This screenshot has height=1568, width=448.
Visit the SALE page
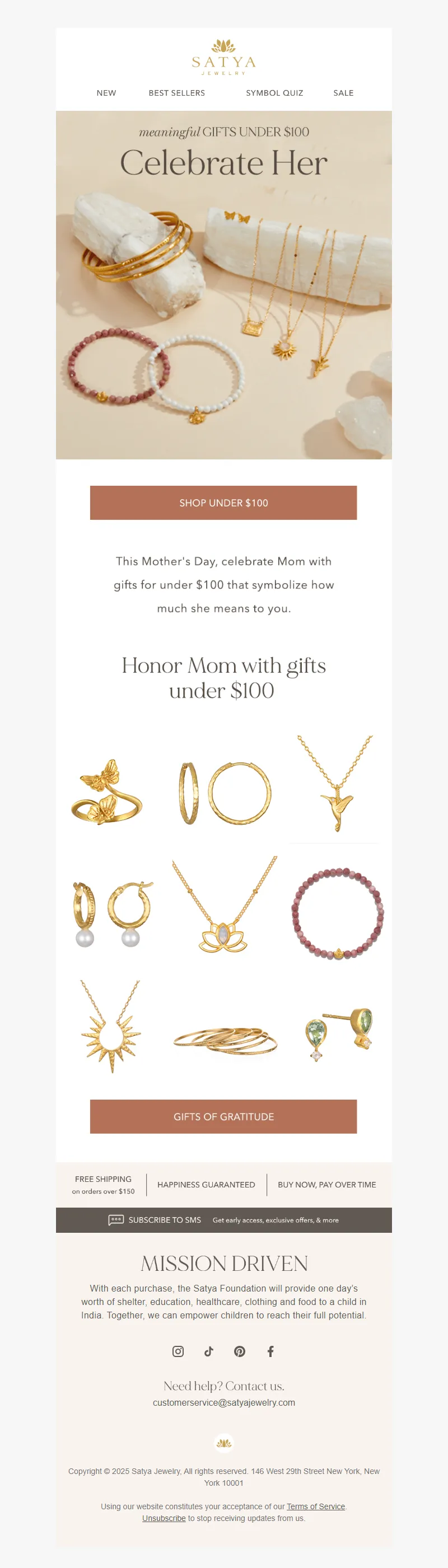pos(343,93)
